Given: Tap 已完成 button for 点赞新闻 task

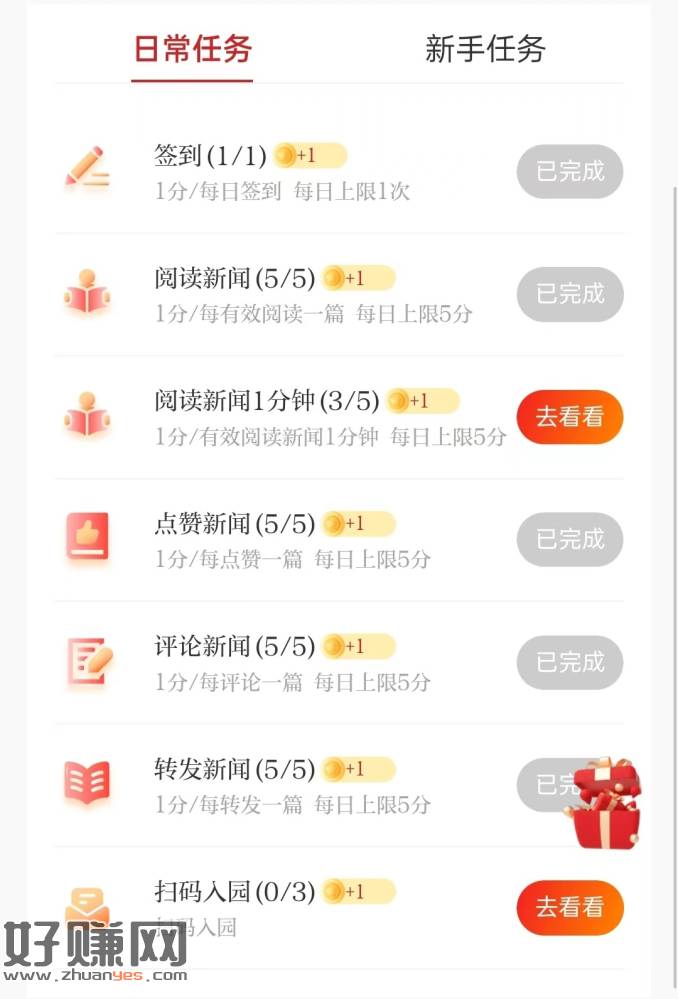Looking at the screenshot, I should pyautogui.click(x=570, y=540).
